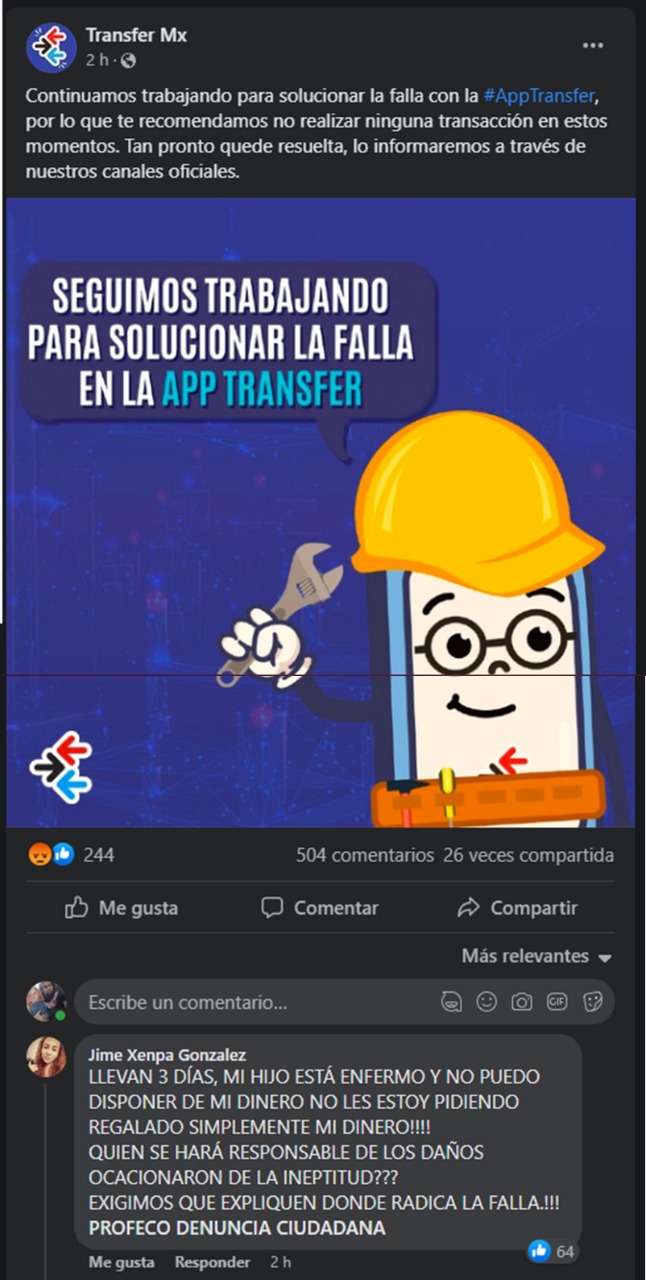The width and height of the screenshot is (646, 1280).
Task: Tap the Transfer Mx profile picture
Action: [51, 47]
